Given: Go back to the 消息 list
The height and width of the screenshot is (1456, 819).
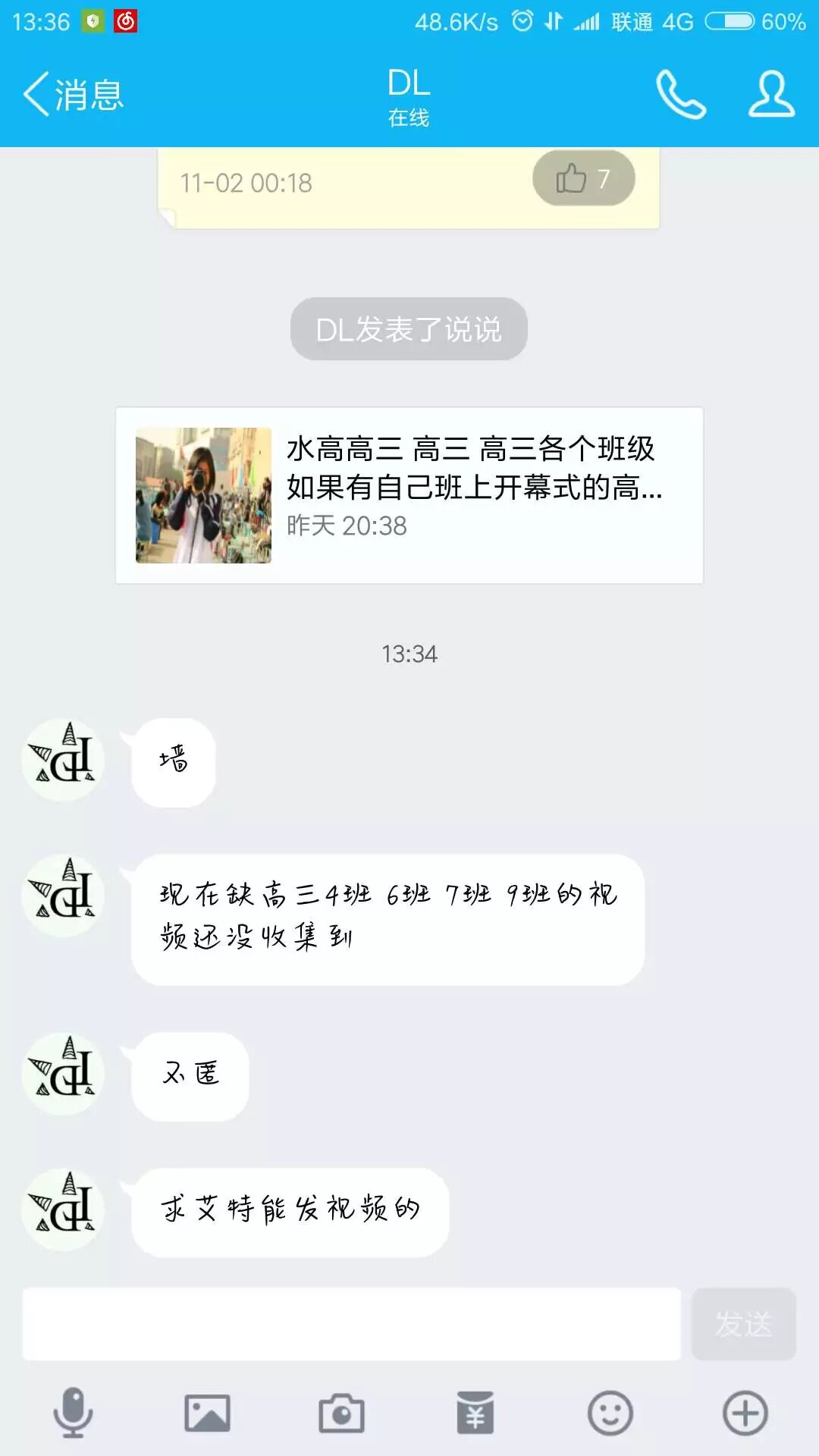Looking at the screenshot, I should click(74, 95).
